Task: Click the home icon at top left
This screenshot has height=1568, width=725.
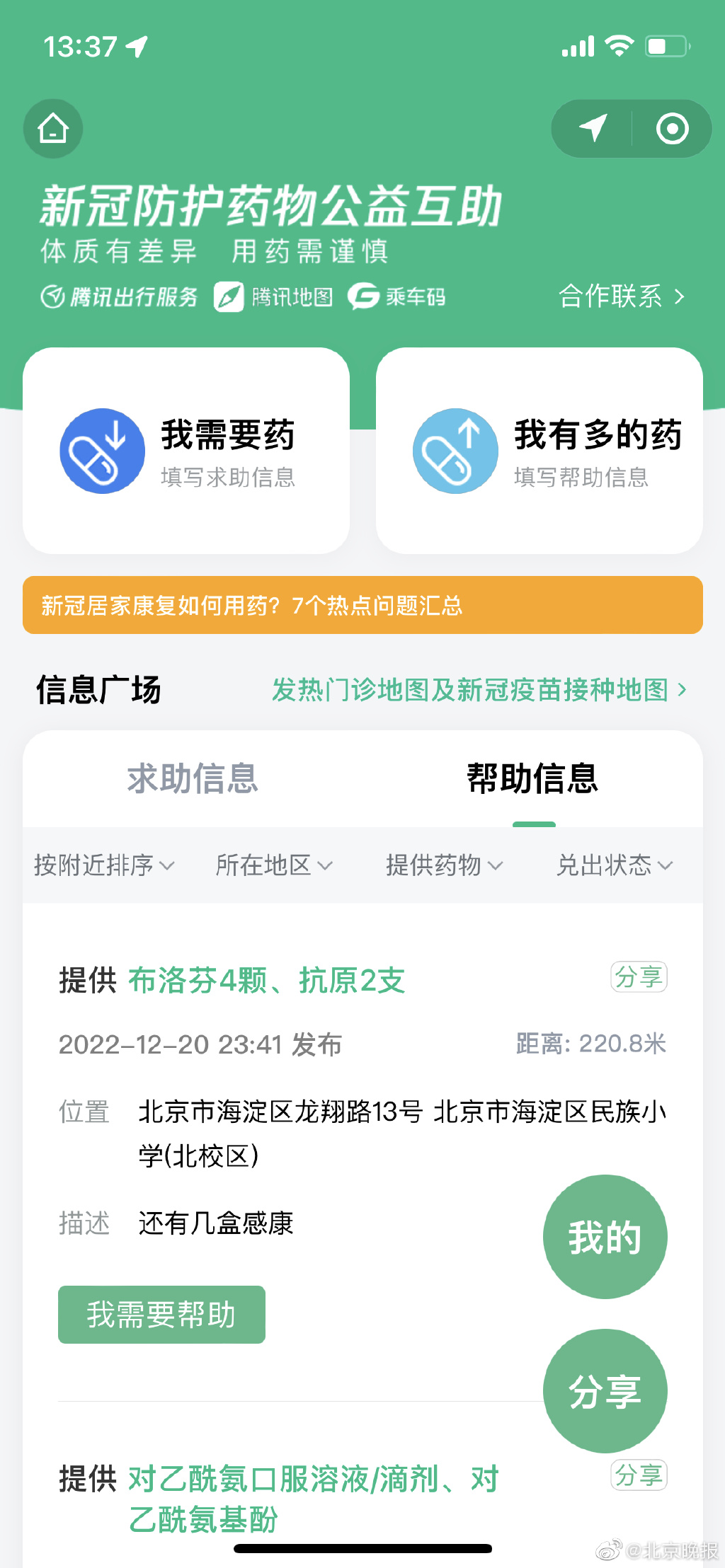Action: point(53,129)
